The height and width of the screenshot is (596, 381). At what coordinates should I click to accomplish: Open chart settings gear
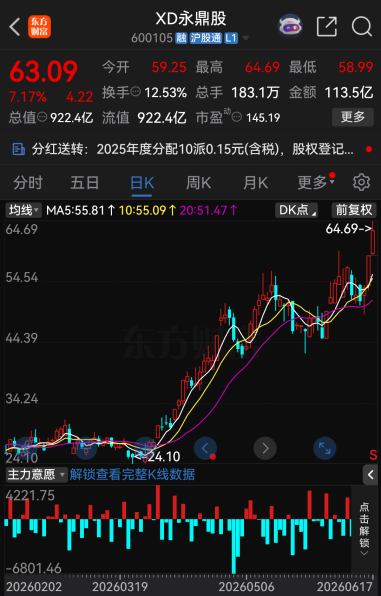[361, 182]
